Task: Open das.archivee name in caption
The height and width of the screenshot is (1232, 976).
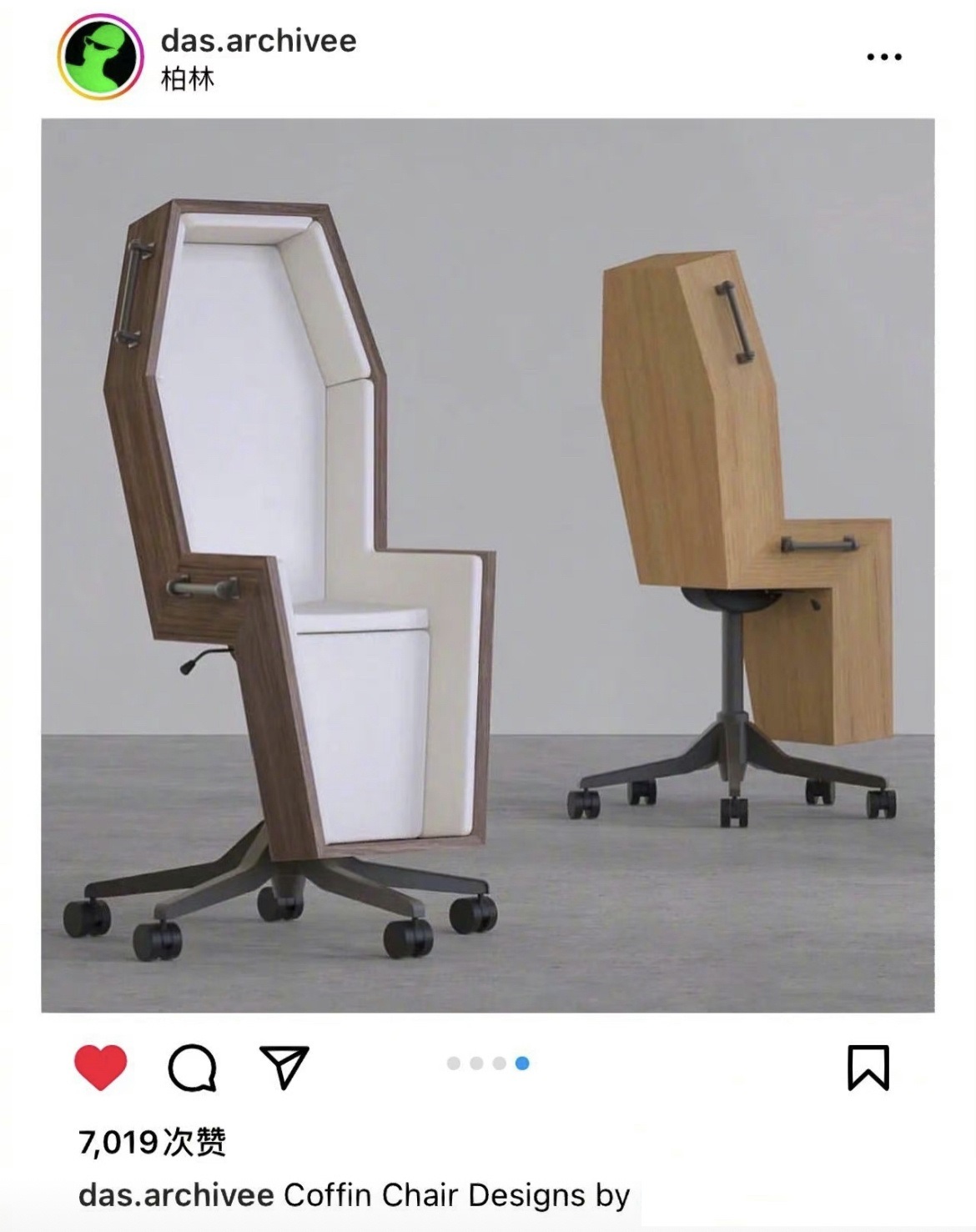Action: [x=176, y=1195]
